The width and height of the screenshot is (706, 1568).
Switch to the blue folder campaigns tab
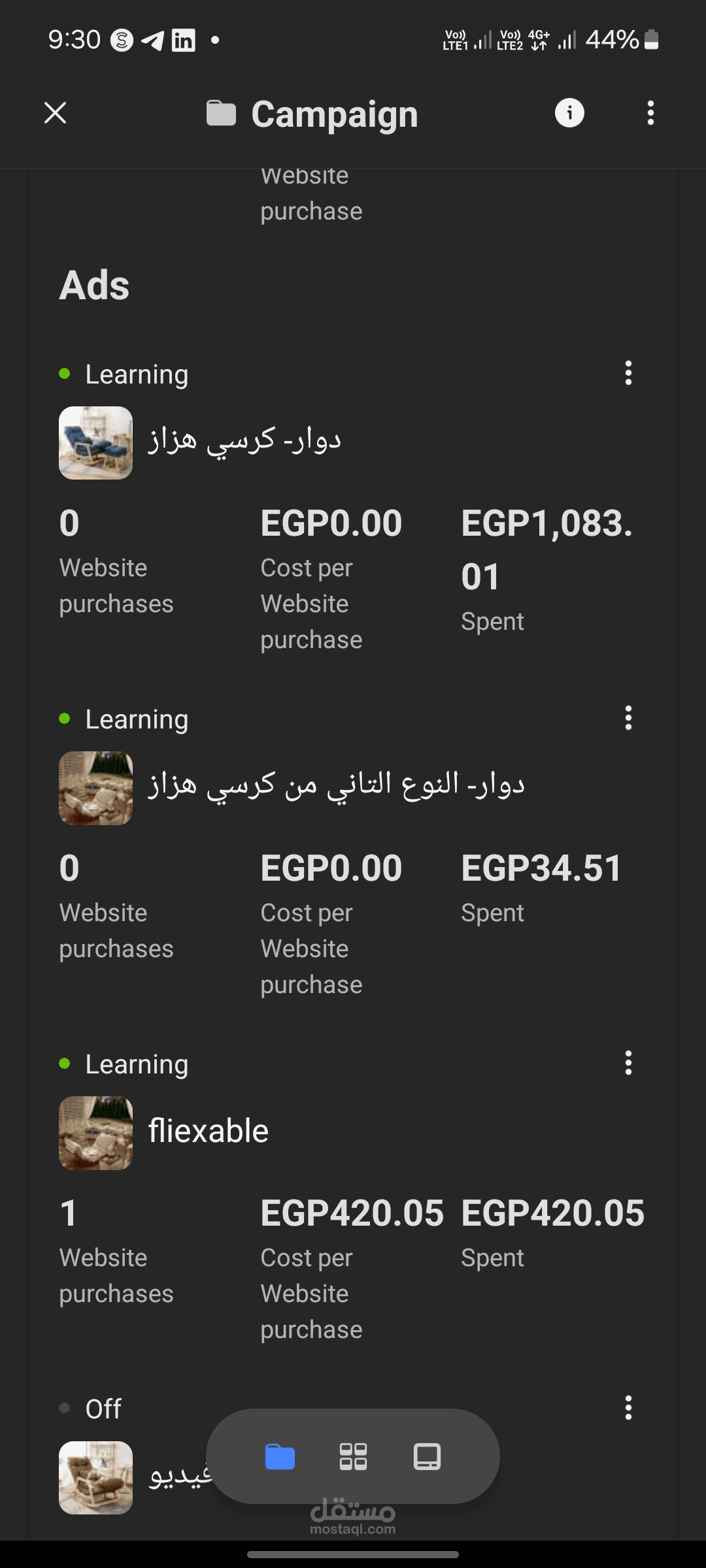280,1457
